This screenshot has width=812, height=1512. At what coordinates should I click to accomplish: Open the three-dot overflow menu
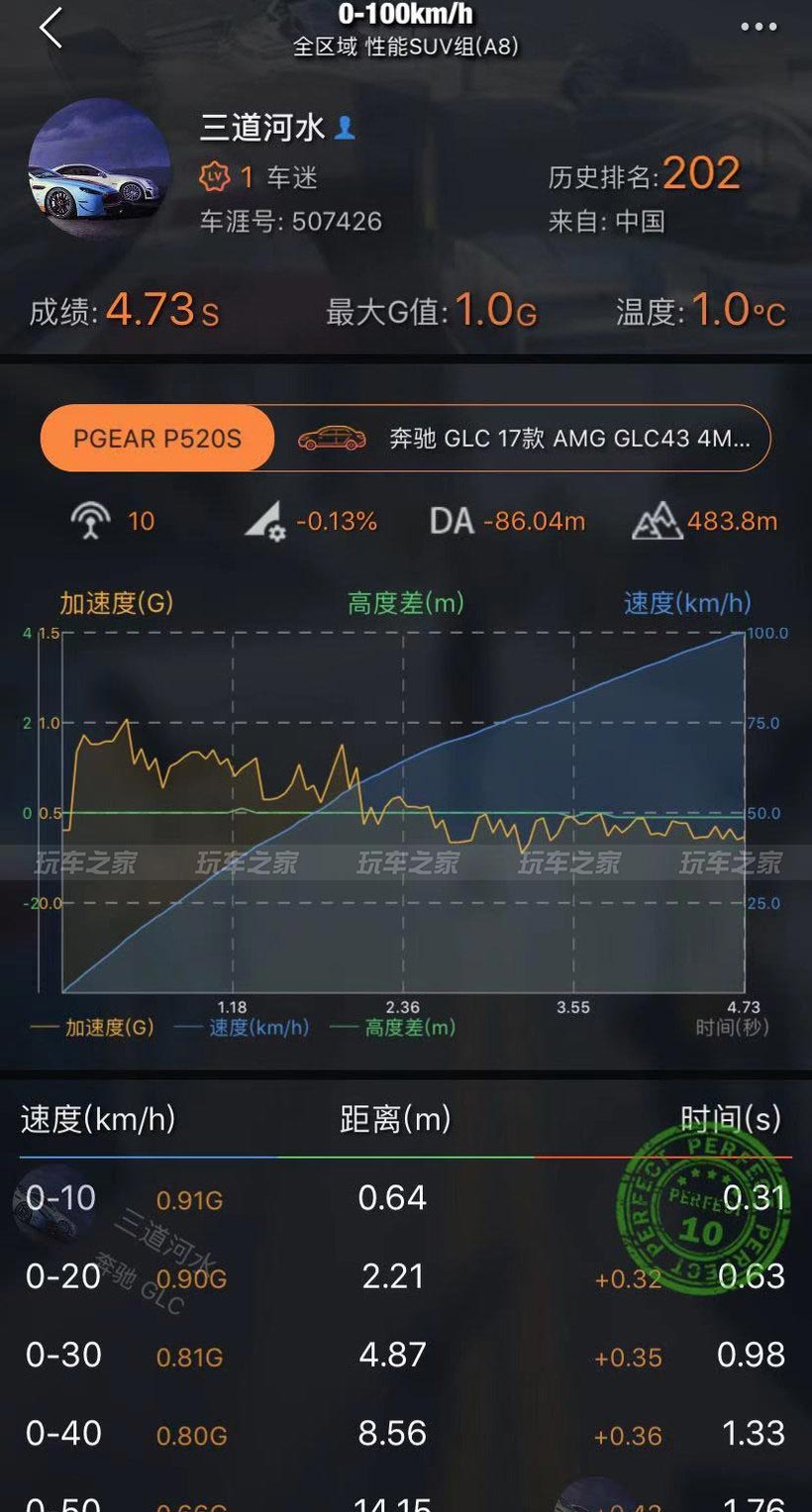click(x=759, y=27)
